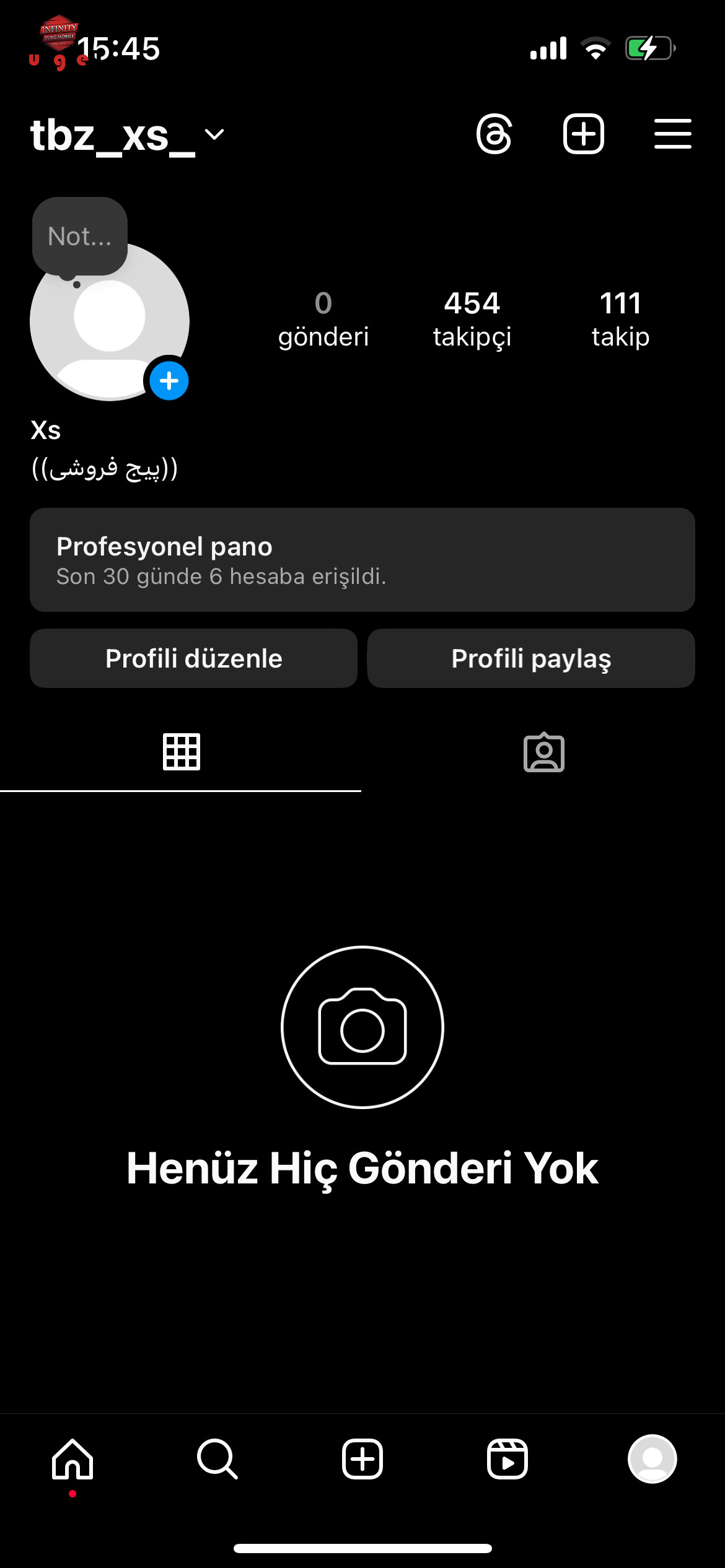Open the Reels tab
The image size is (725, 1568).
(x=507, y=1459)
